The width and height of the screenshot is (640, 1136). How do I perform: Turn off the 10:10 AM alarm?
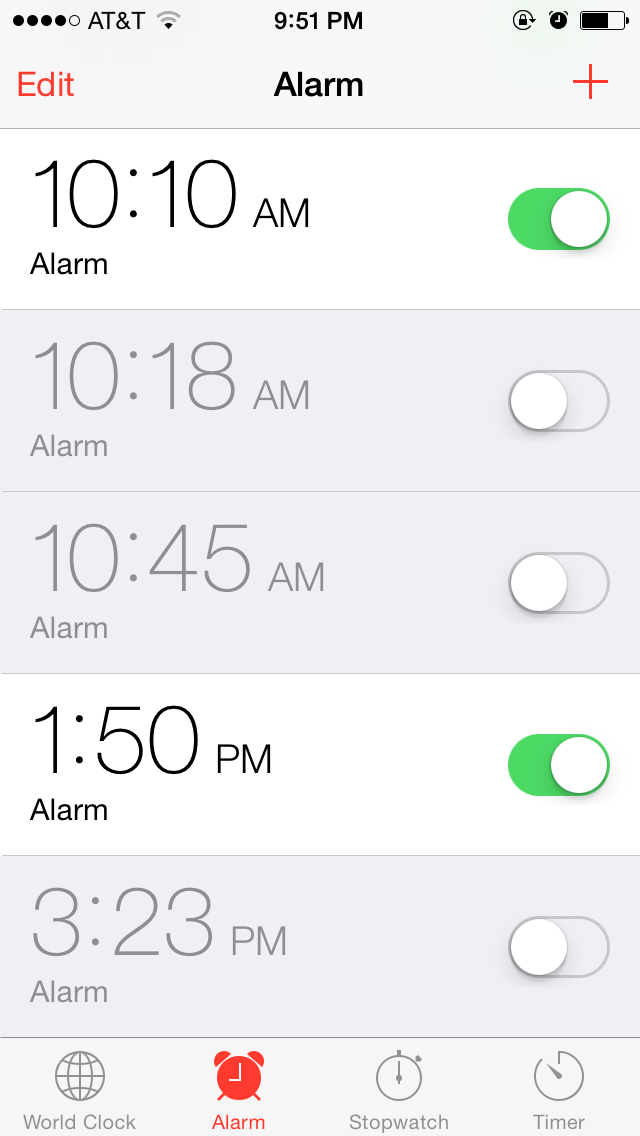point(558,219)
